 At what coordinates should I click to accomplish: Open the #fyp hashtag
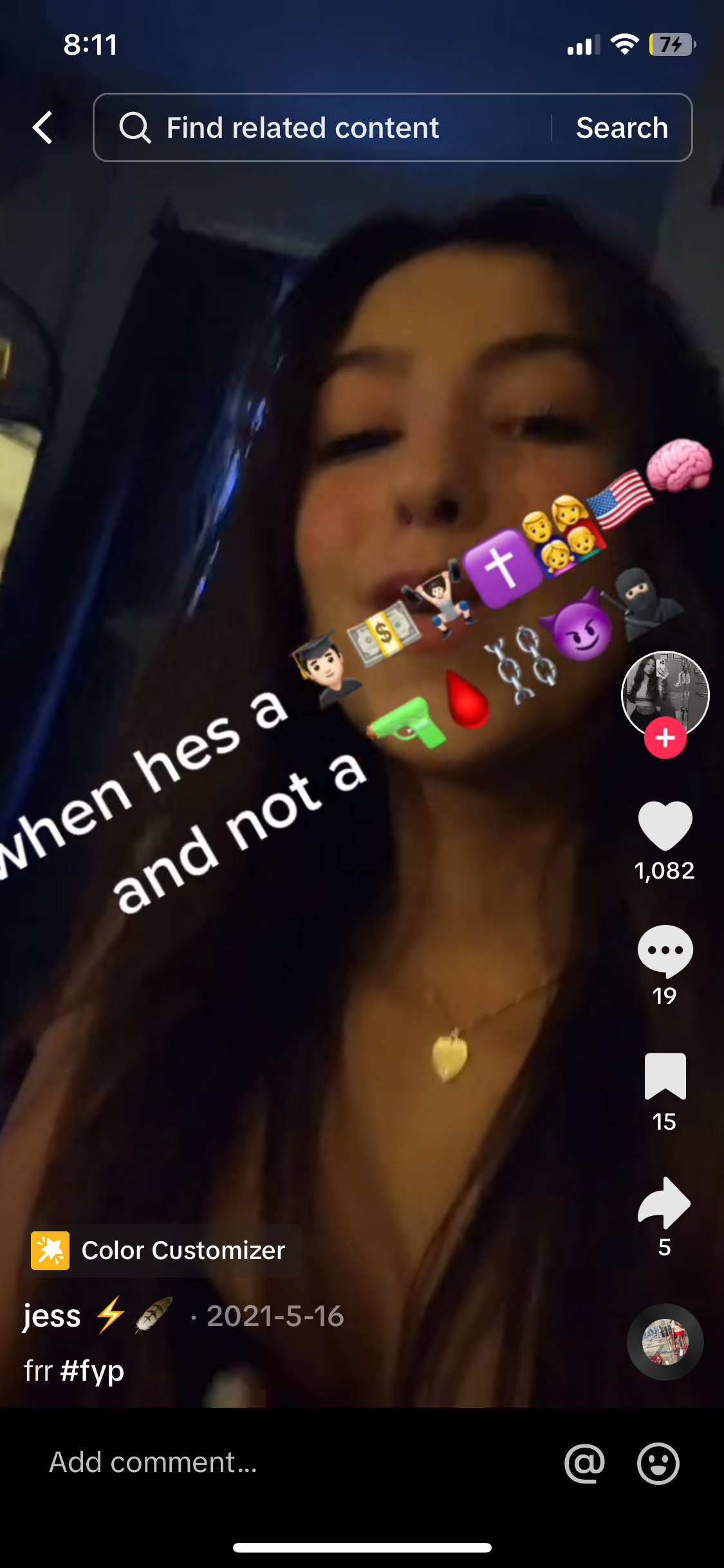coord(92,1370)
